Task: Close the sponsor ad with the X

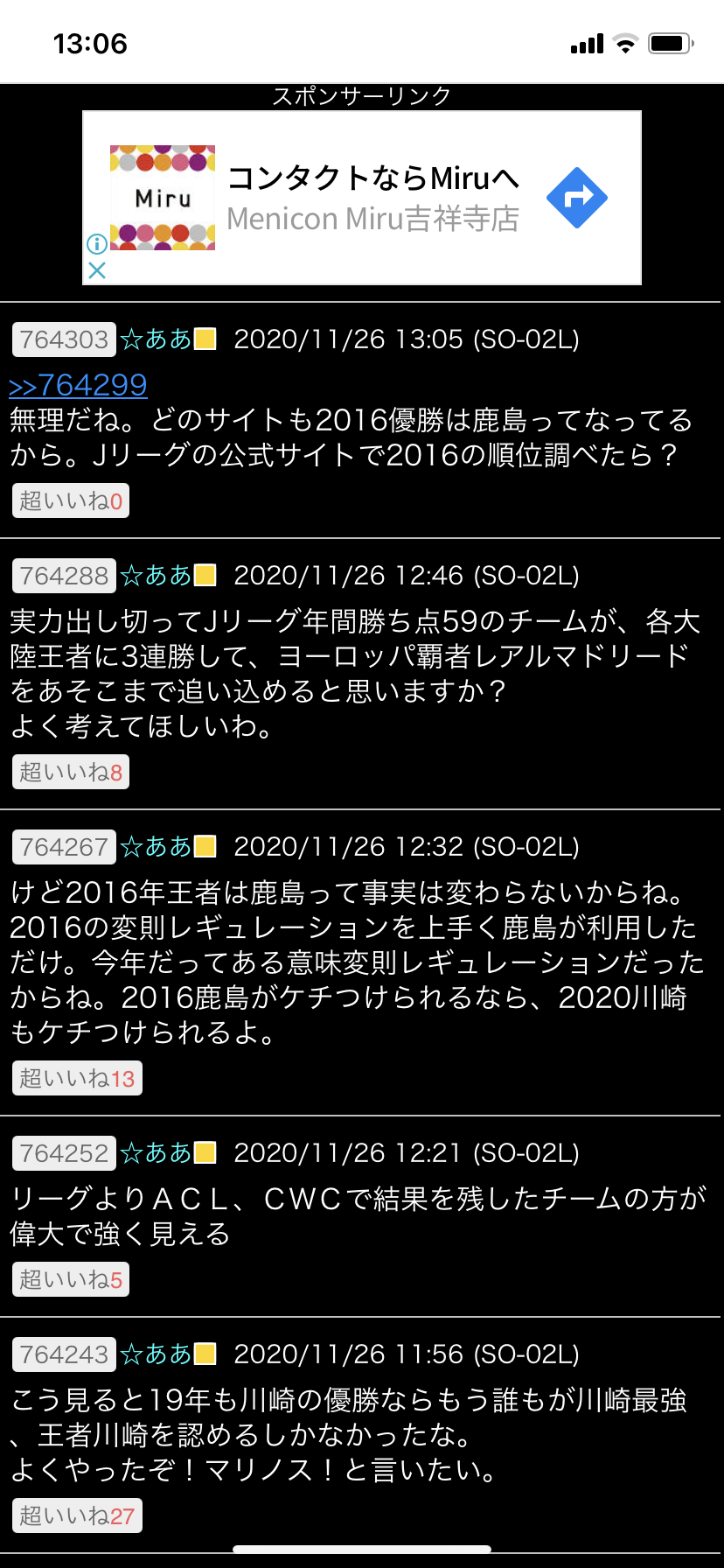Action: pos(97,270)
